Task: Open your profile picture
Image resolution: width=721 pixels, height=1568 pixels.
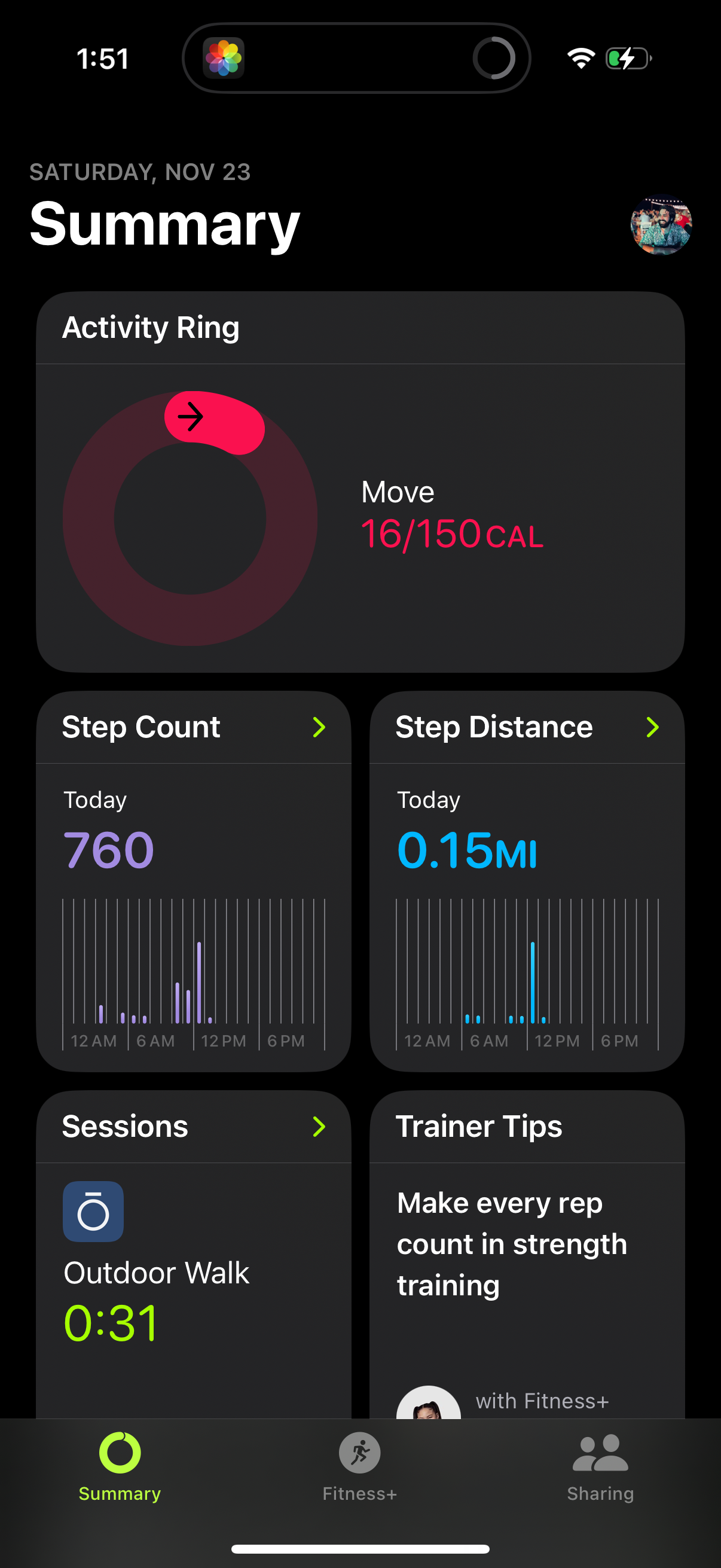Action: point(661,226)
